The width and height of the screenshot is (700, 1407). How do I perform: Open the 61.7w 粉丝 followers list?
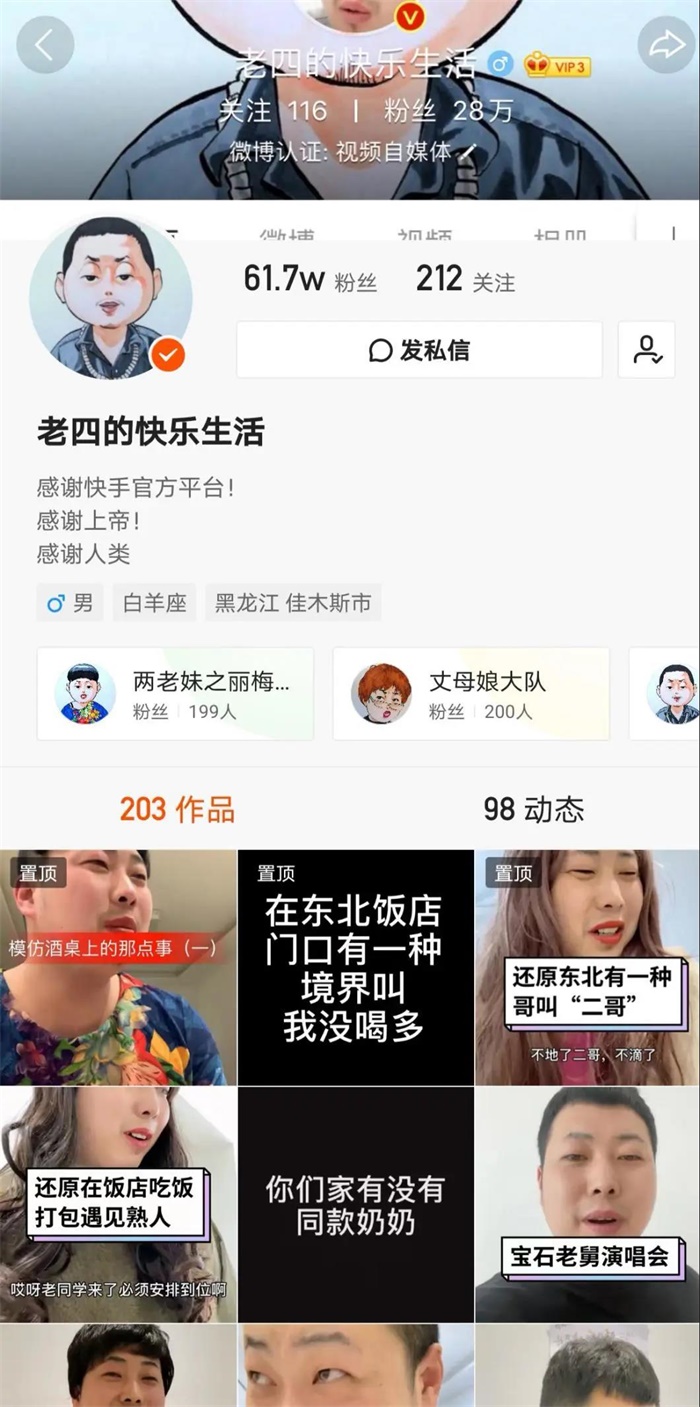click(310, 280)
